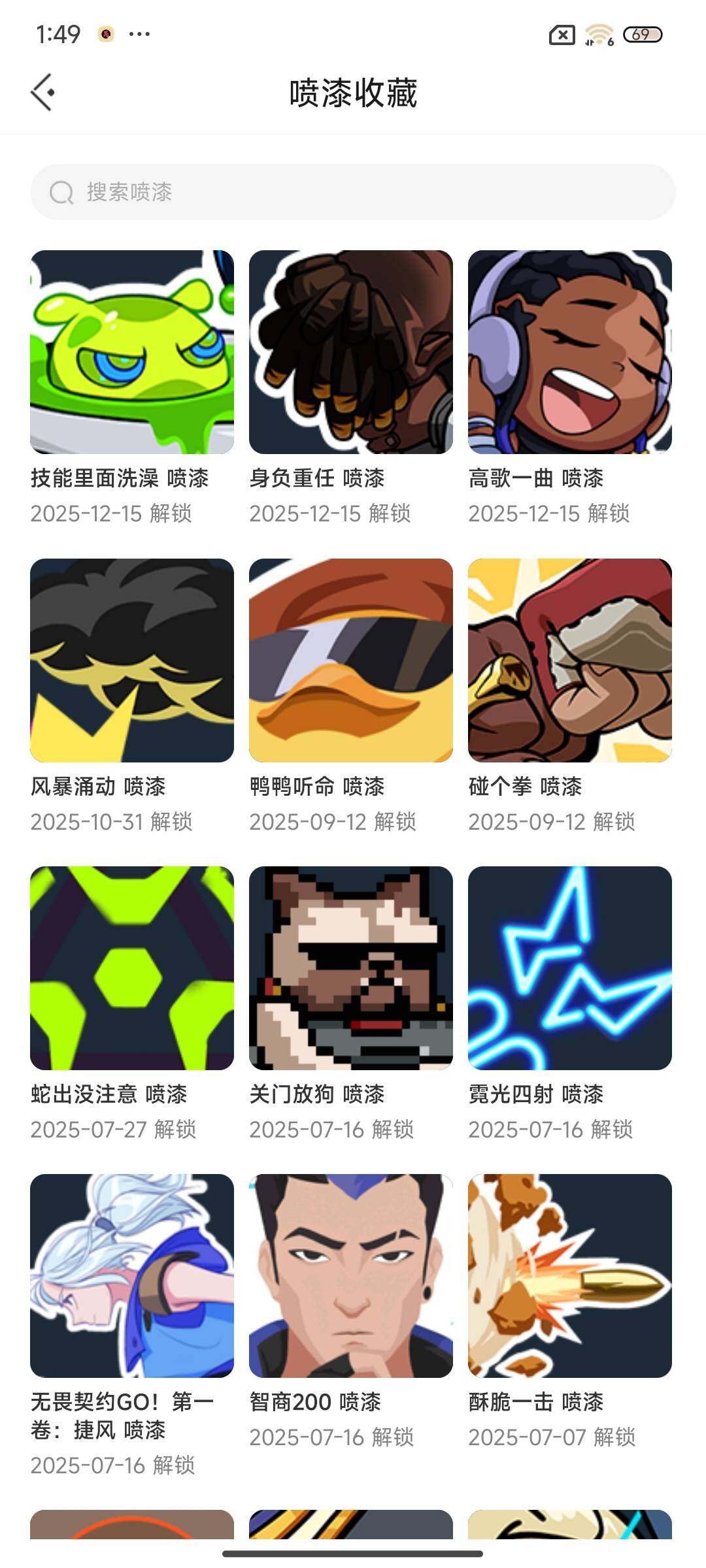
Task: Tap the 搜索喷漆 search box
Action: pyautogui.click(x=353, y=192)
